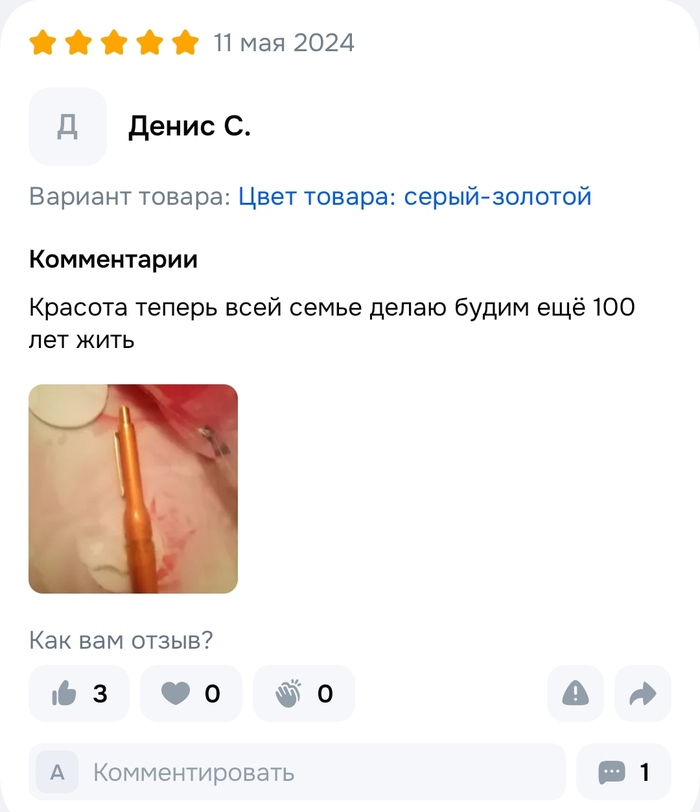
Task: Open Денис С. reviewer profile
Action: pyautogui.click(x=188, y=127)
